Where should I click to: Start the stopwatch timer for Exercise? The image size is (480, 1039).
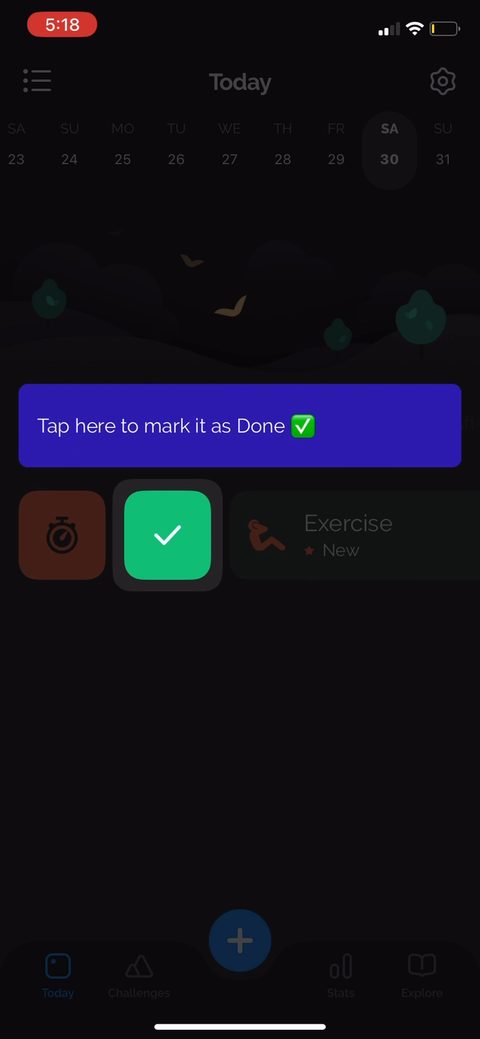pos(62,535)
